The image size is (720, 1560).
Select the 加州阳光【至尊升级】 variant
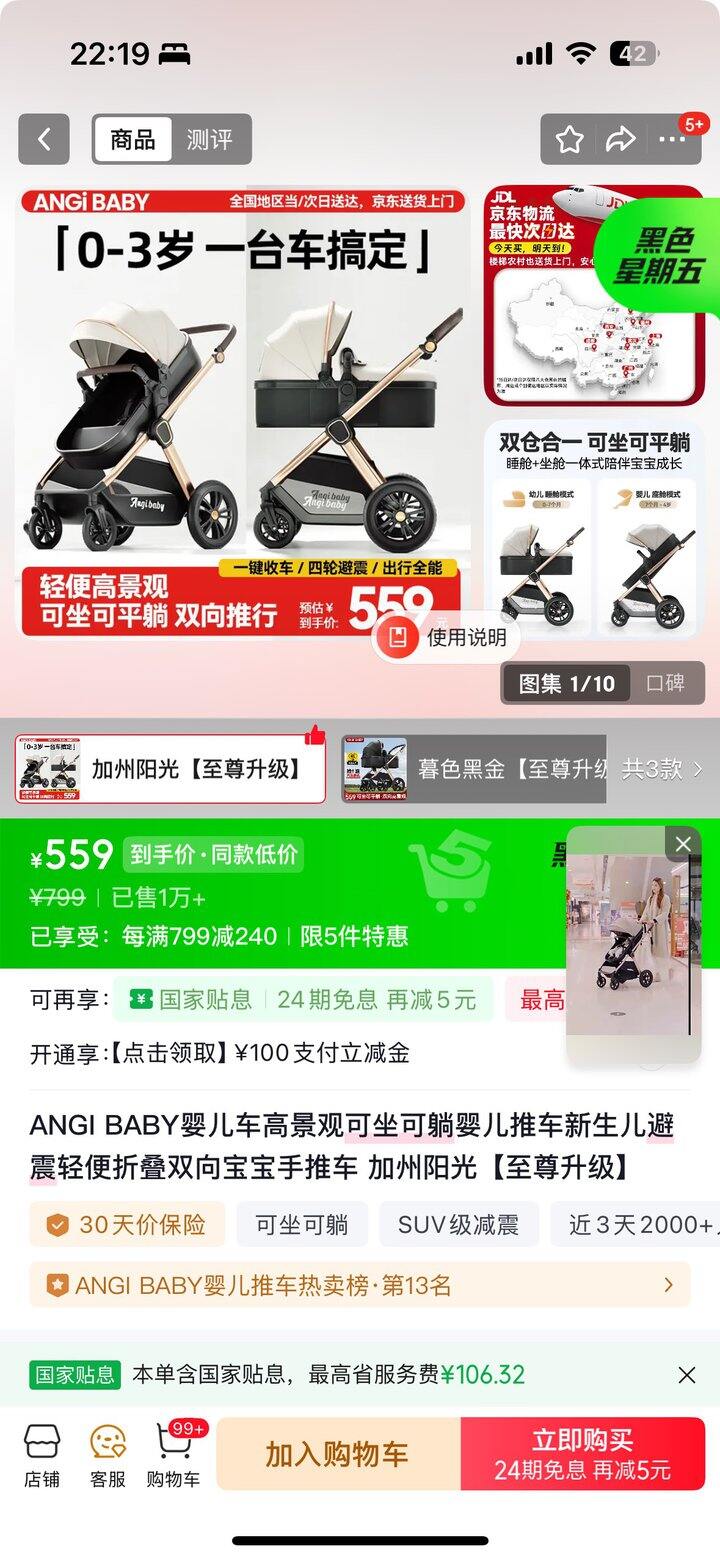(170, 769)
